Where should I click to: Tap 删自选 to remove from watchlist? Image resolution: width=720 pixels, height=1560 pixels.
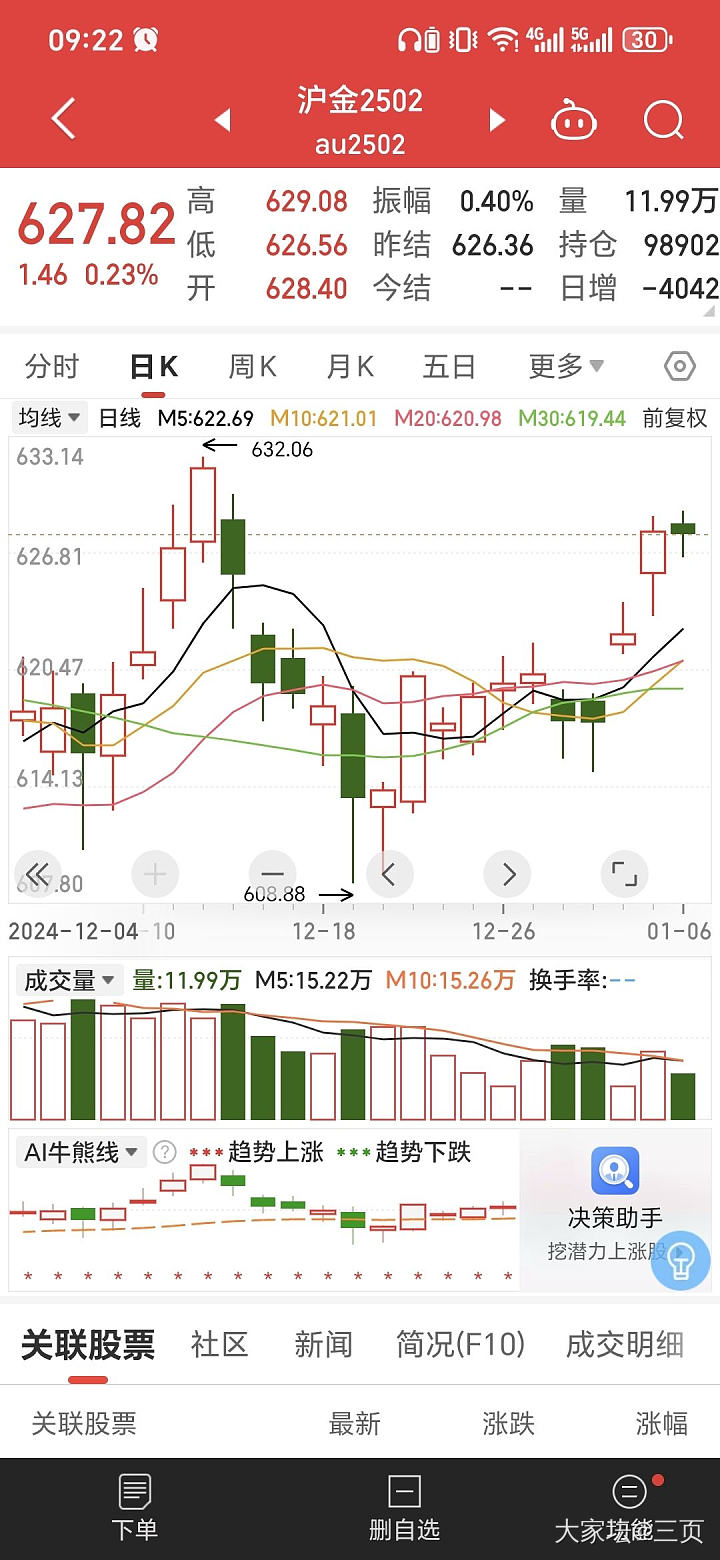(x=404, y=1507)
